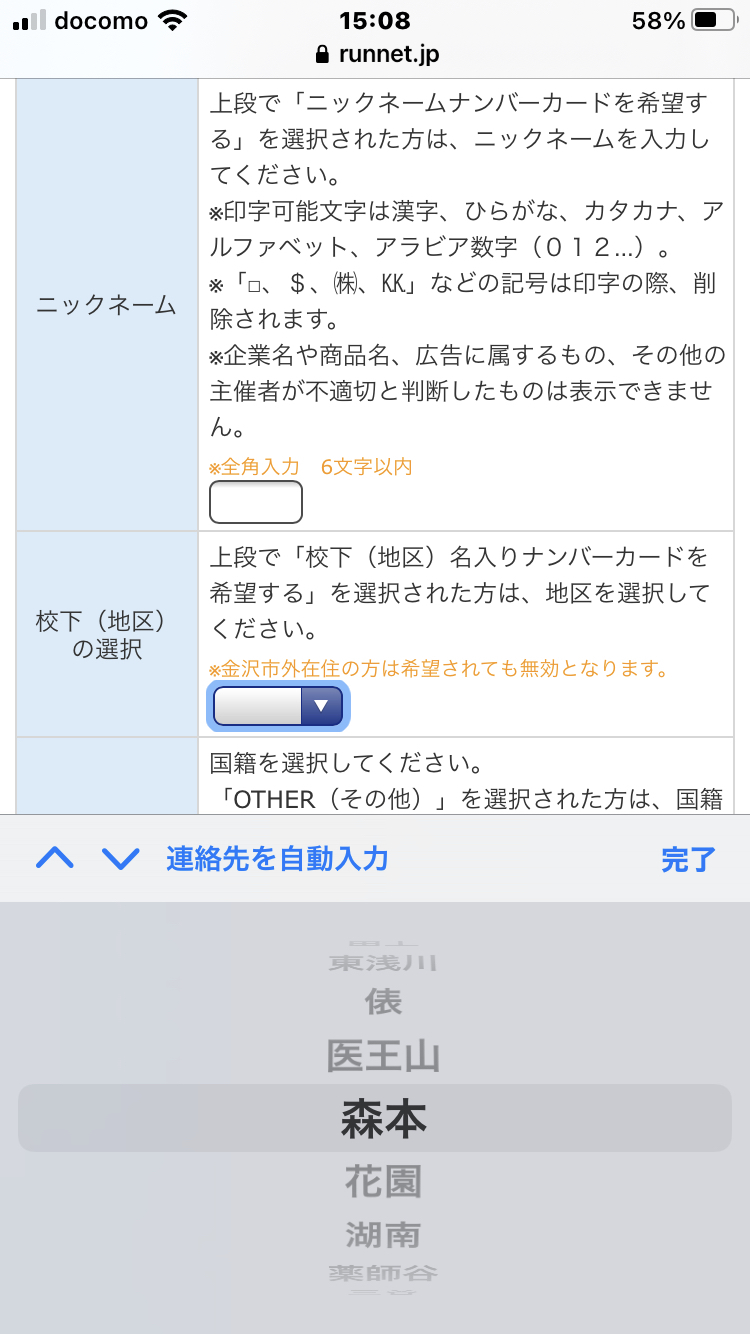Select 俵 from the picker wheel
Viewport: 750px width, 1334px height.
tap(383, 1001)
